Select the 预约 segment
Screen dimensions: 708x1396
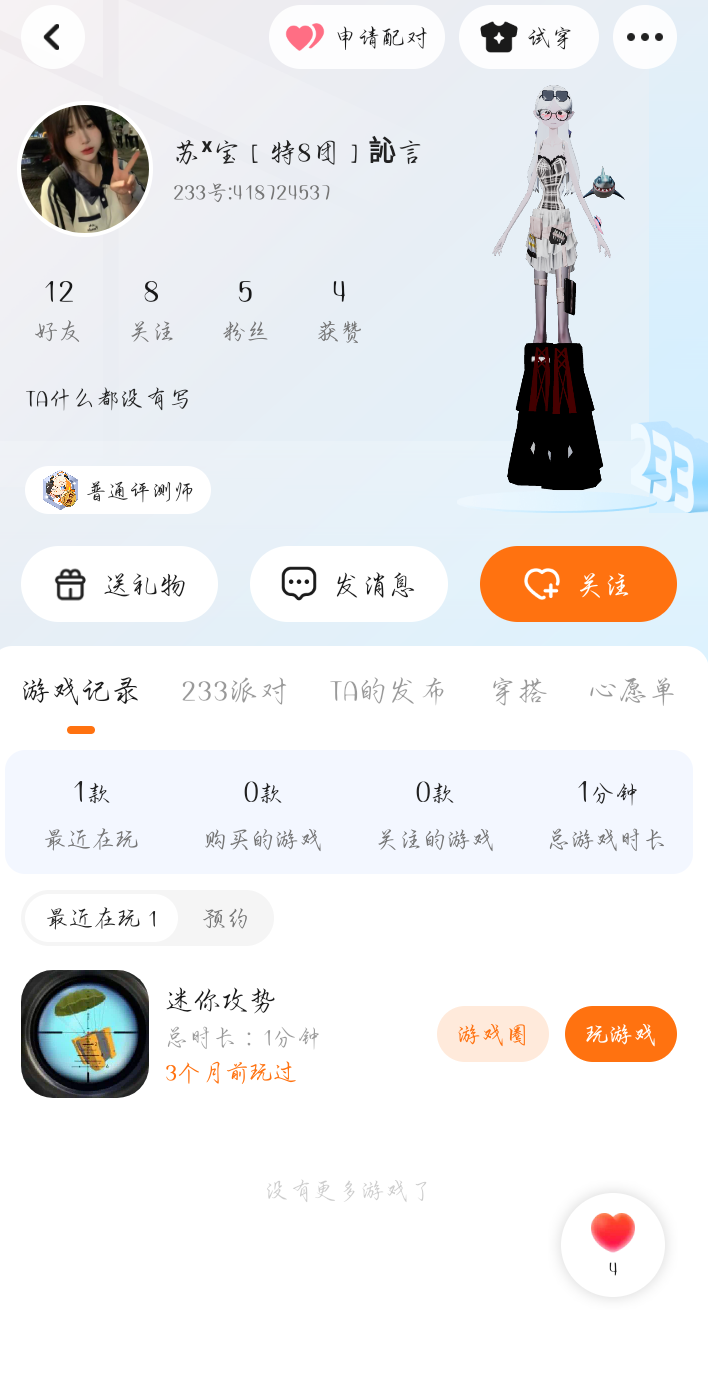[225, 918]
